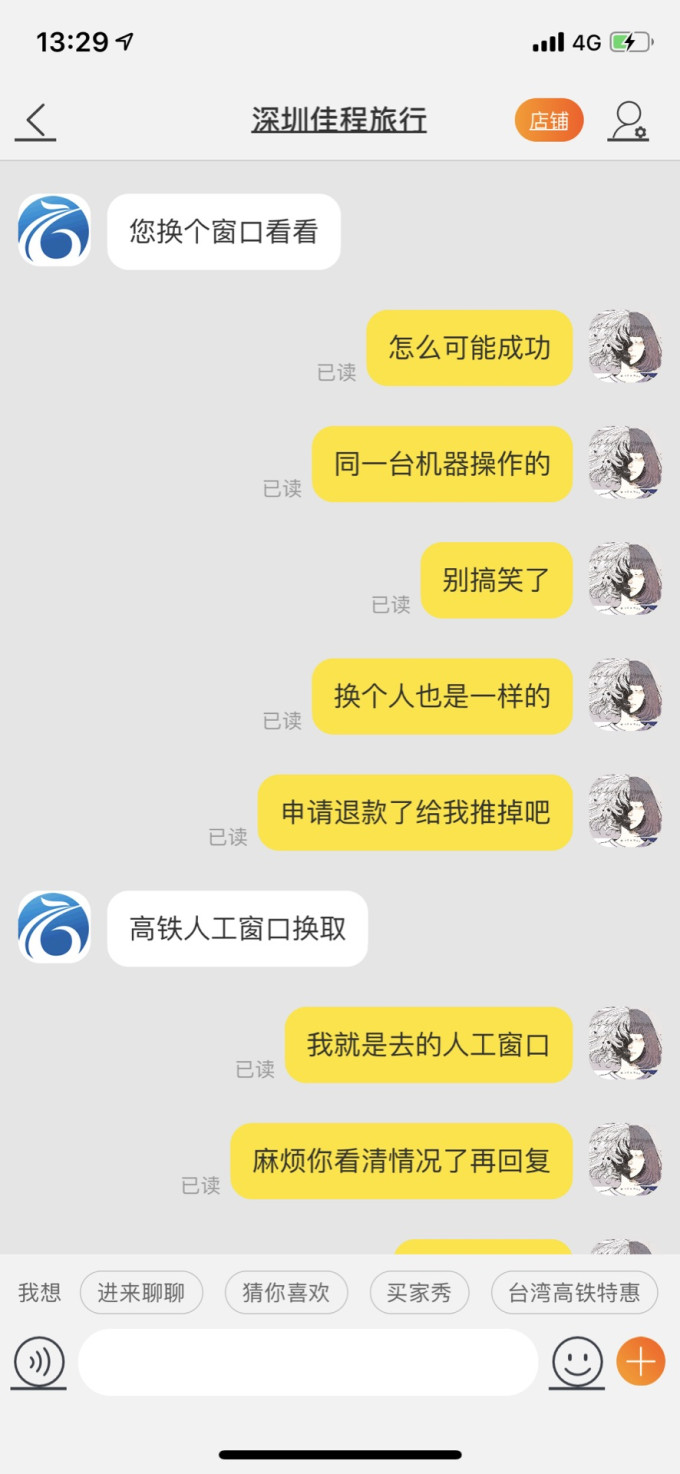
Task: Open the emoji picker
Action: (577, 1361)
